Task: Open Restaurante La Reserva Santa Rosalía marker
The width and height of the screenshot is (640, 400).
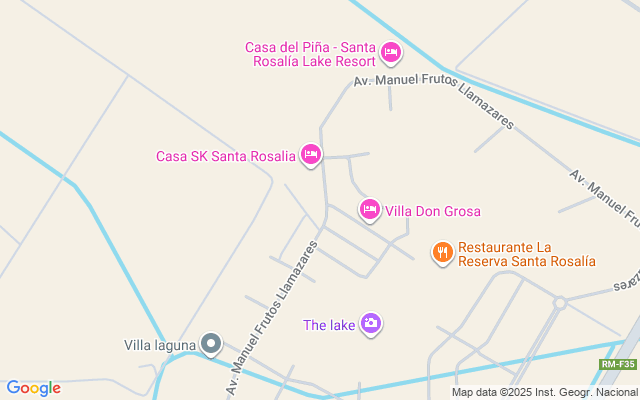Action: point(442,253)
